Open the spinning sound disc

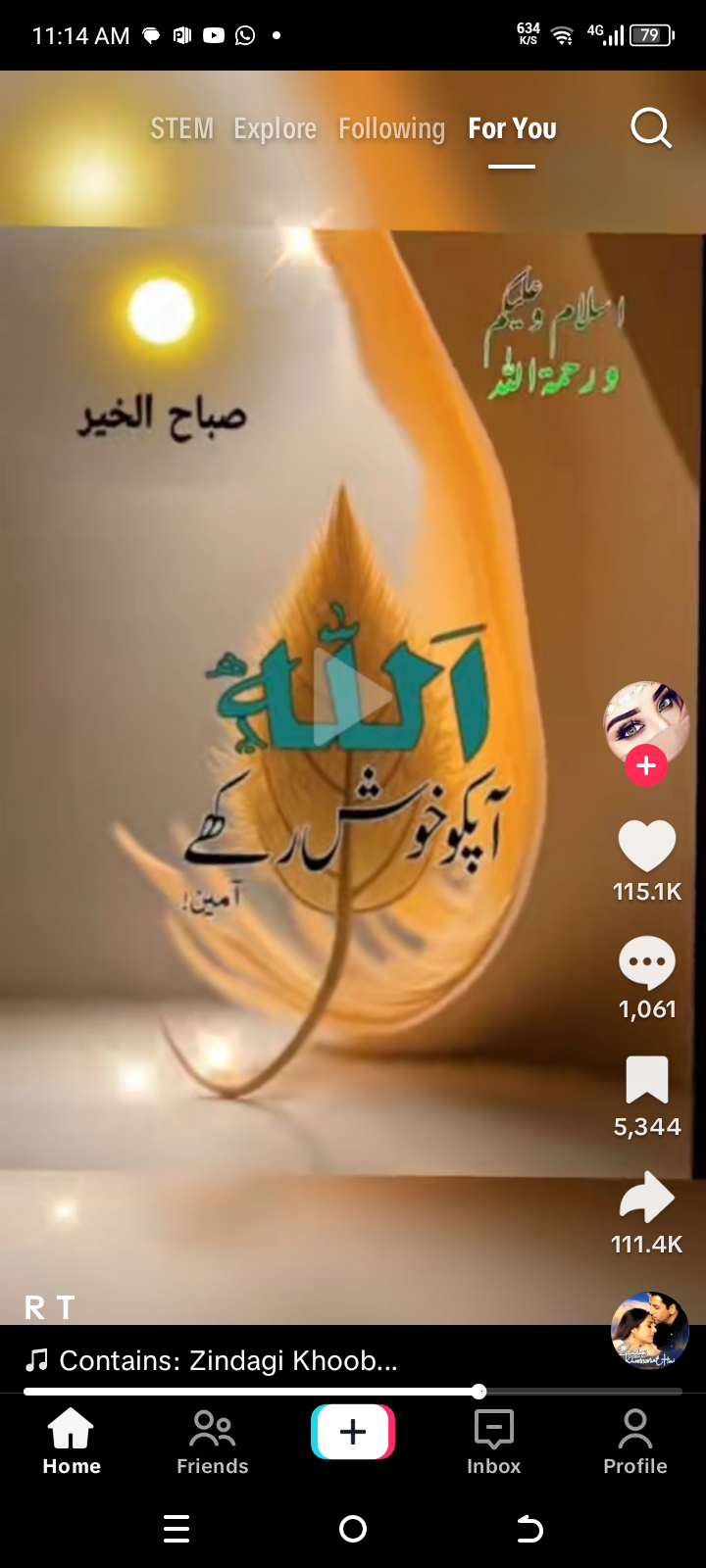click(x=649, y=1330)
